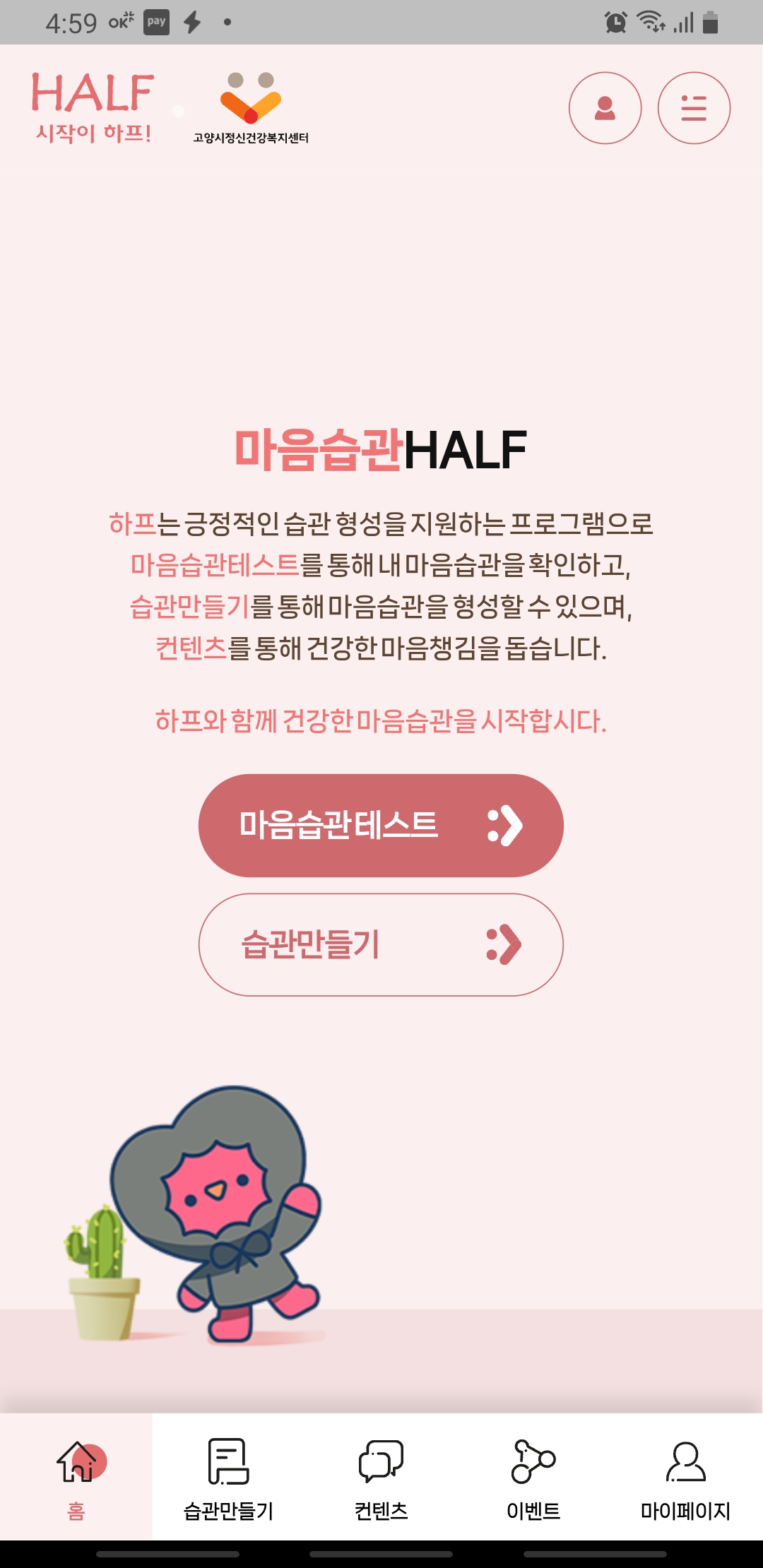Go to the 홈 tab
Image resolution: width=763 pixels, height=1568 pixels.
pos(76,1478)
